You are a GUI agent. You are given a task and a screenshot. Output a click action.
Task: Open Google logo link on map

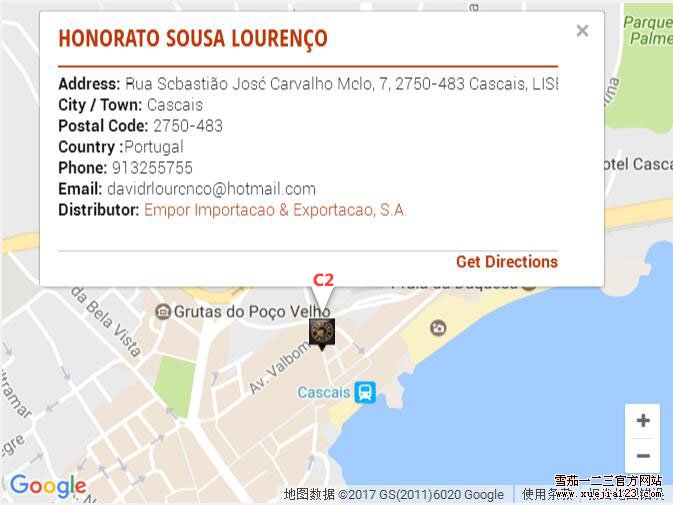(x=47, y=487)
